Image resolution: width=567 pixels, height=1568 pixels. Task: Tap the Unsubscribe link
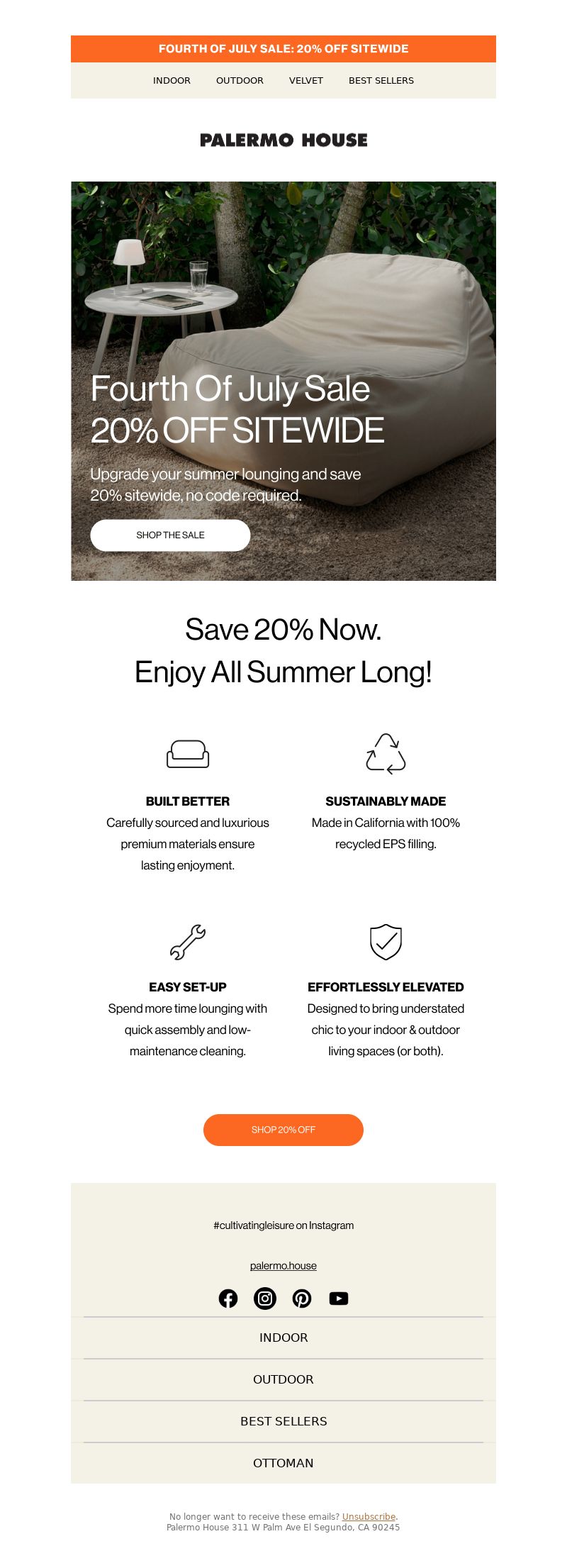click(369, 1517)
